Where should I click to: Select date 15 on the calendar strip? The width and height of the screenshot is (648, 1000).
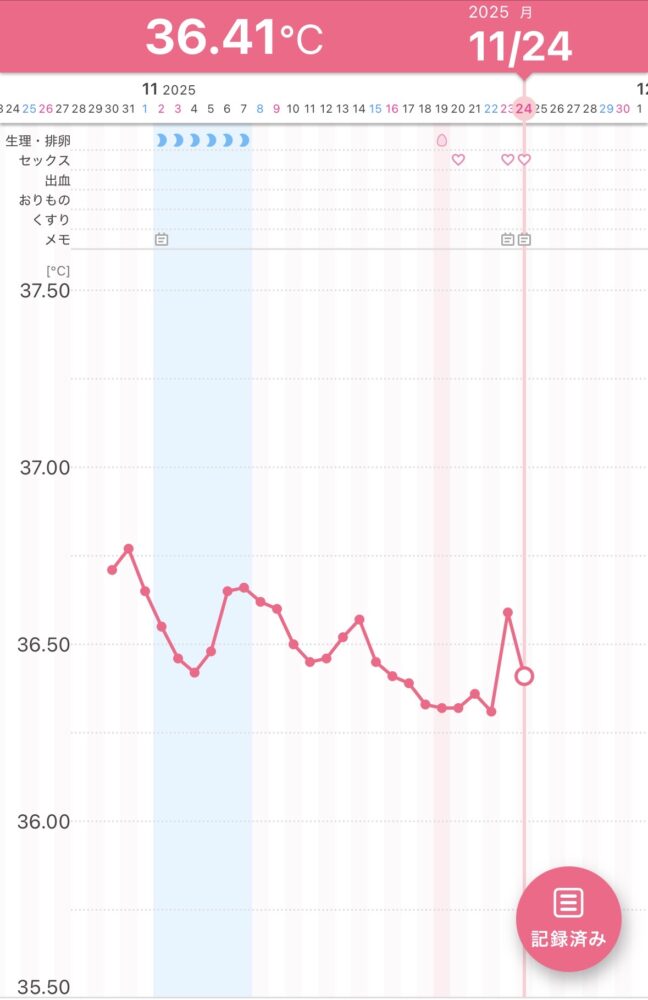[x=375, y=108]
